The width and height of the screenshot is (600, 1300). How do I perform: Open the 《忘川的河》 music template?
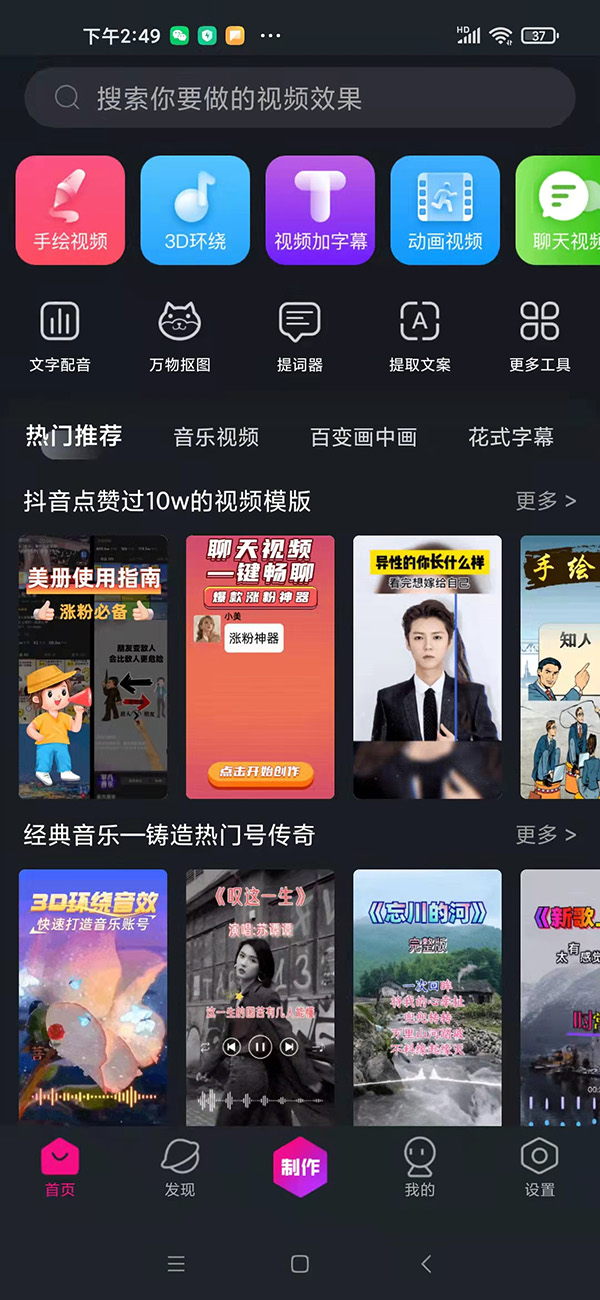click(427, 998)
